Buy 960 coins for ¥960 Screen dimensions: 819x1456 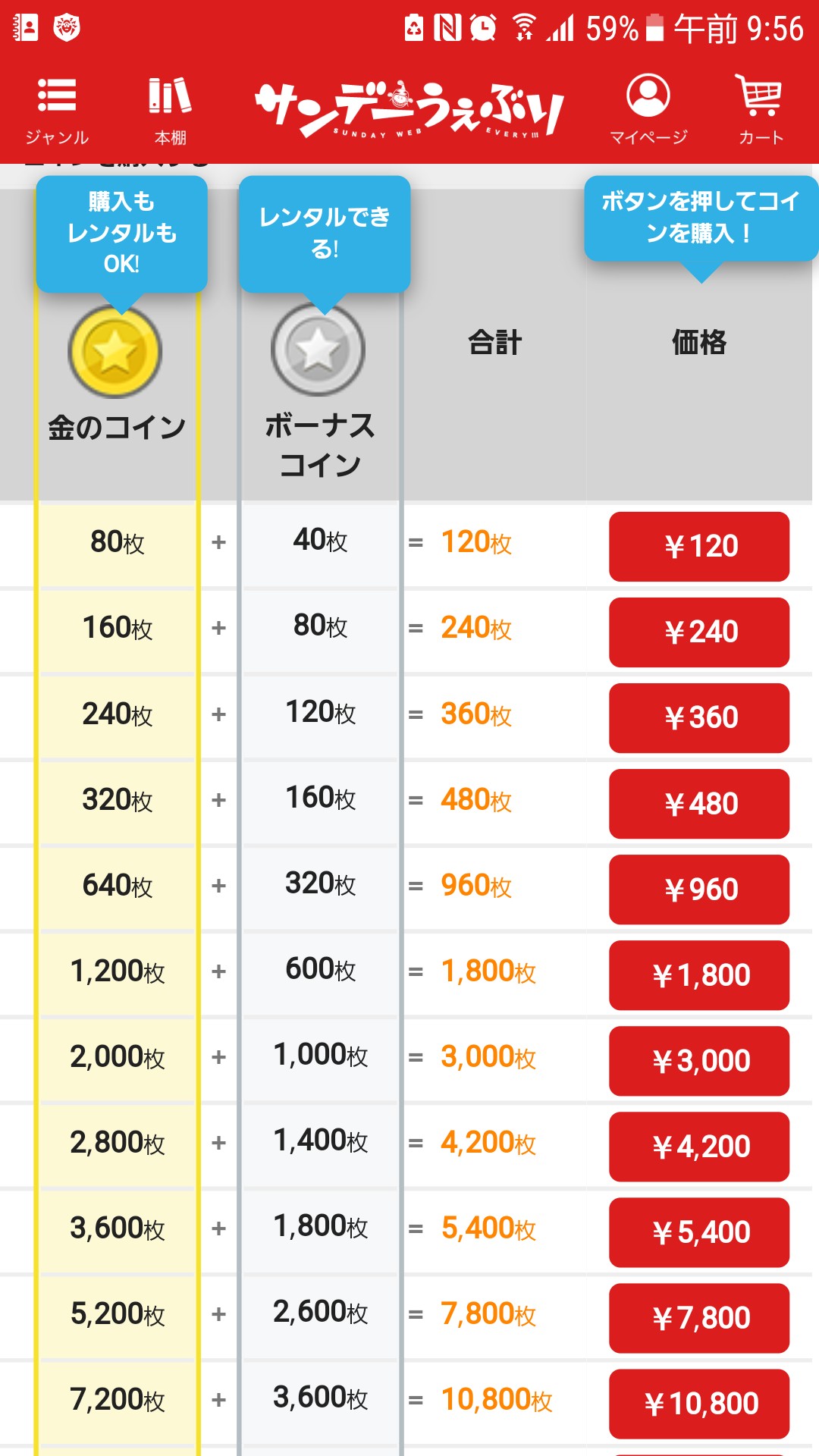point(699,890)
